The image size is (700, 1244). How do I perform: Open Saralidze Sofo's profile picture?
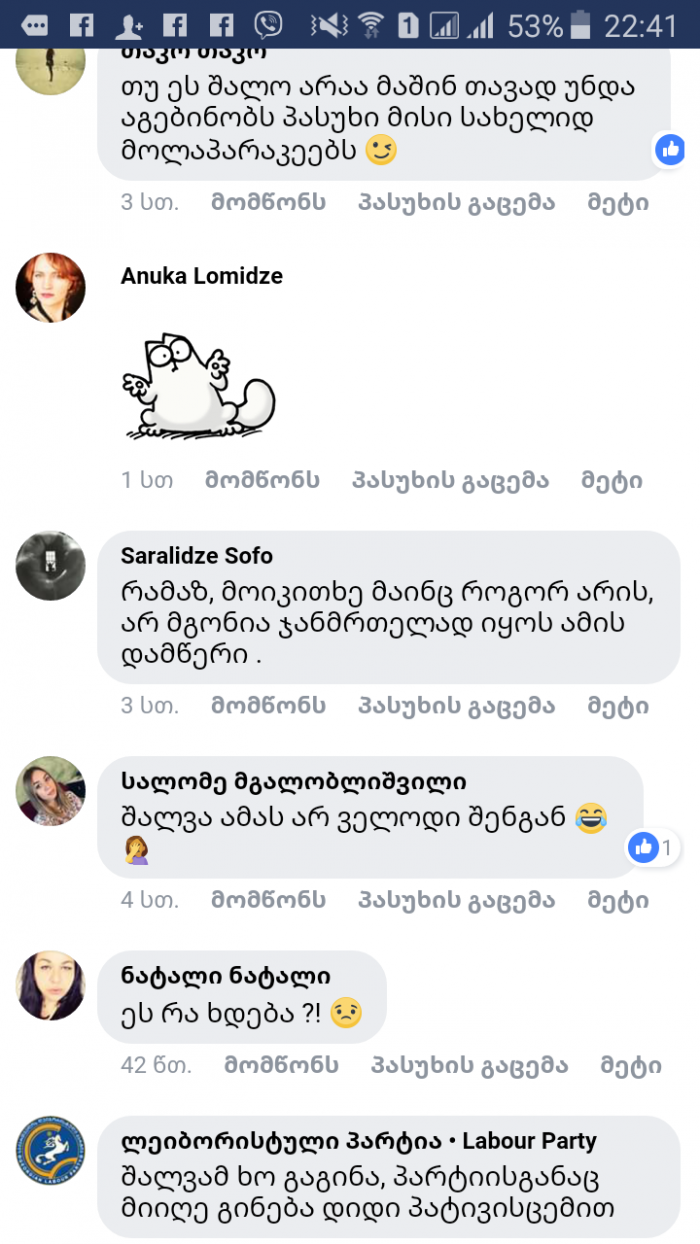50,566
